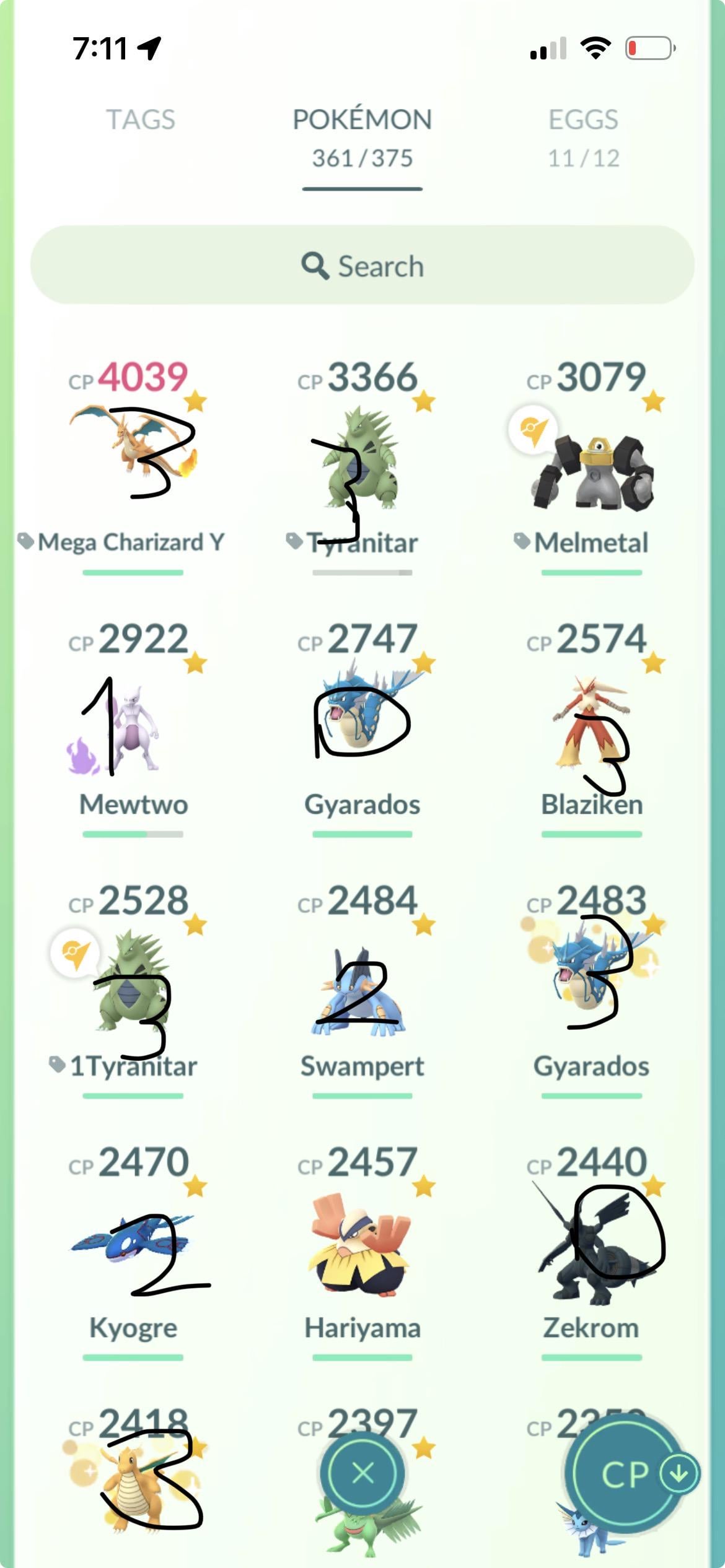Open Melmetal with CP 3079

[591, 471]
